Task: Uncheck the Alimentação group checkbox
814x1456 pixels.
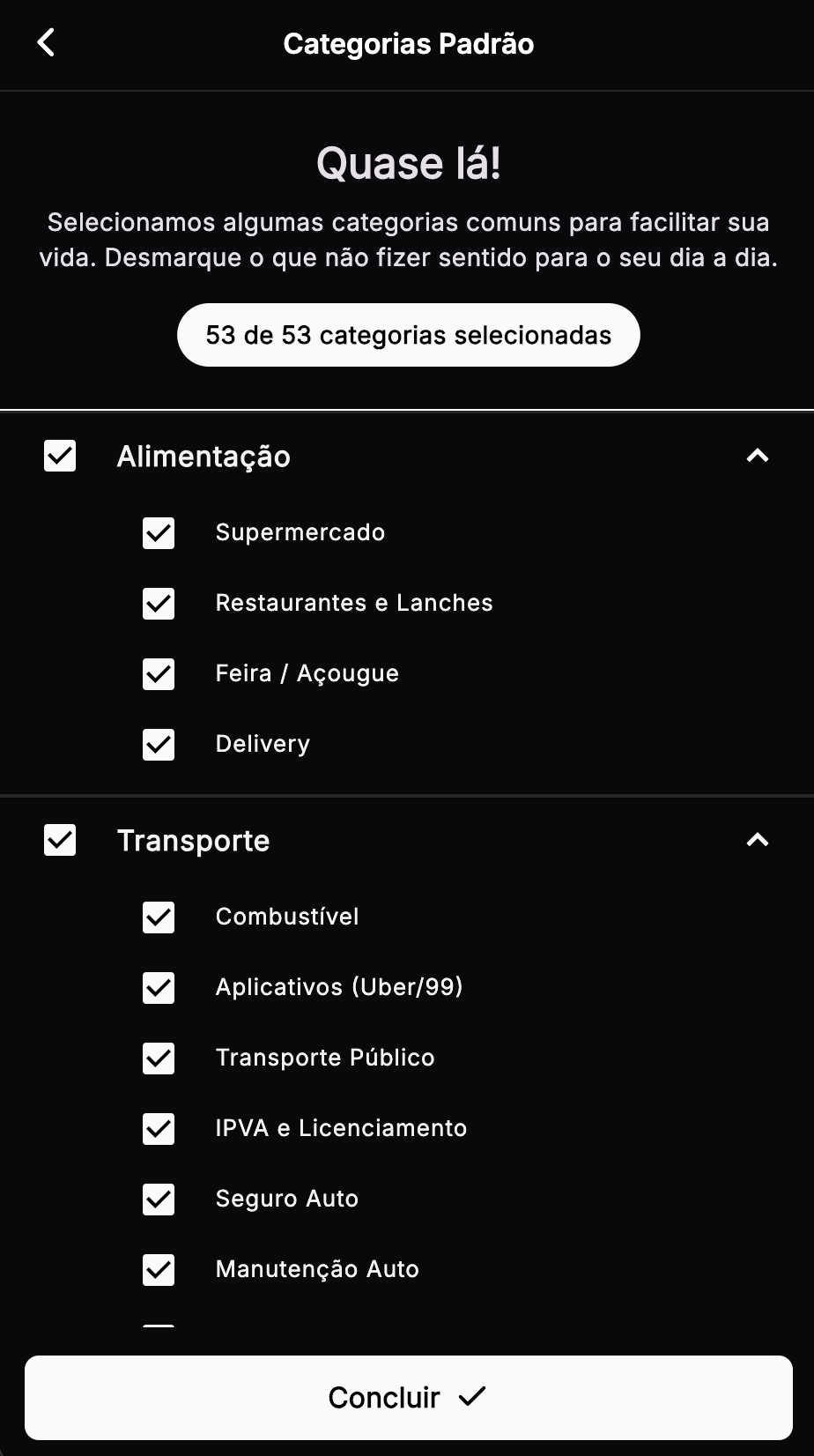Action: 60,457
